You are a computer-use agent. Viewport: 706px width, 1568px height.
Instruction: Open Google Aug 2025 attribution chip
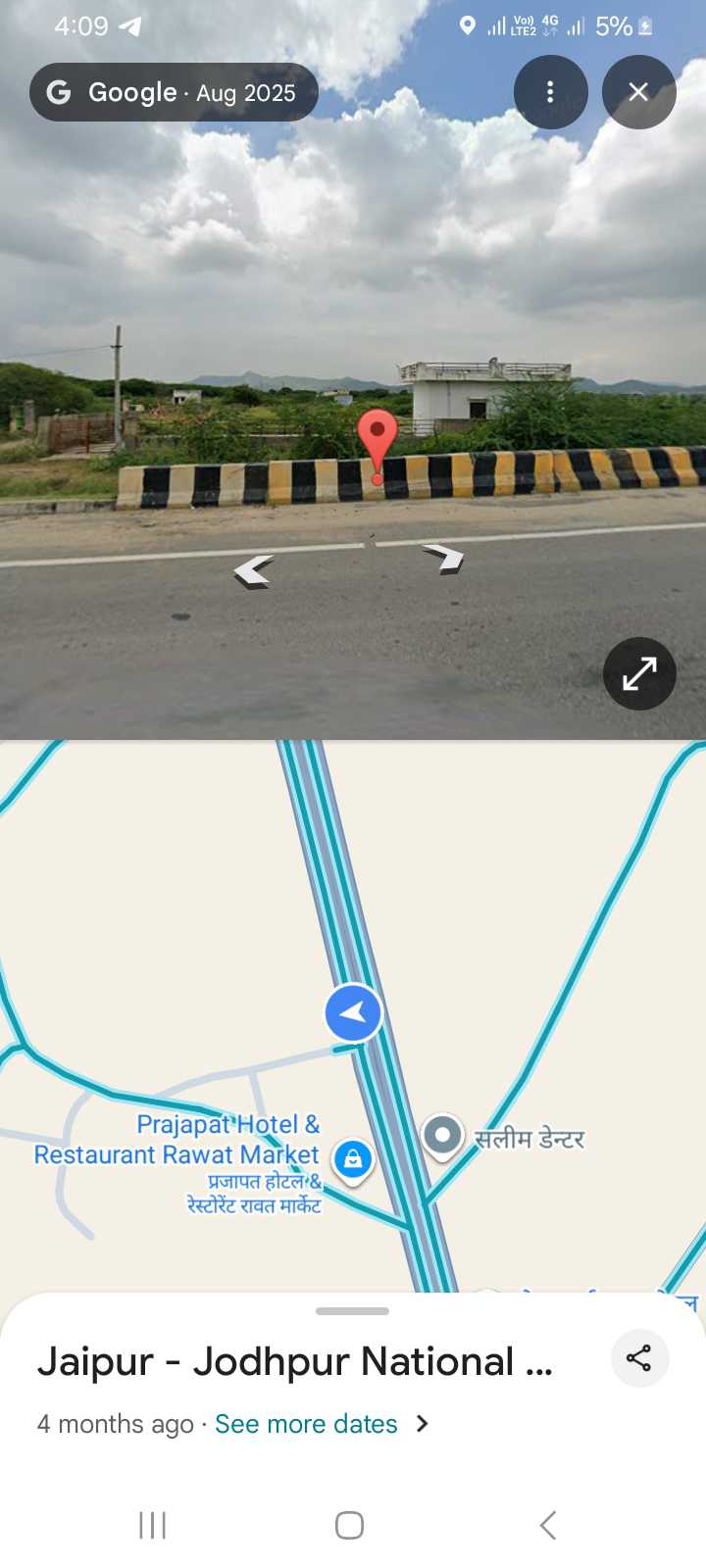click(x=174, y=92)
